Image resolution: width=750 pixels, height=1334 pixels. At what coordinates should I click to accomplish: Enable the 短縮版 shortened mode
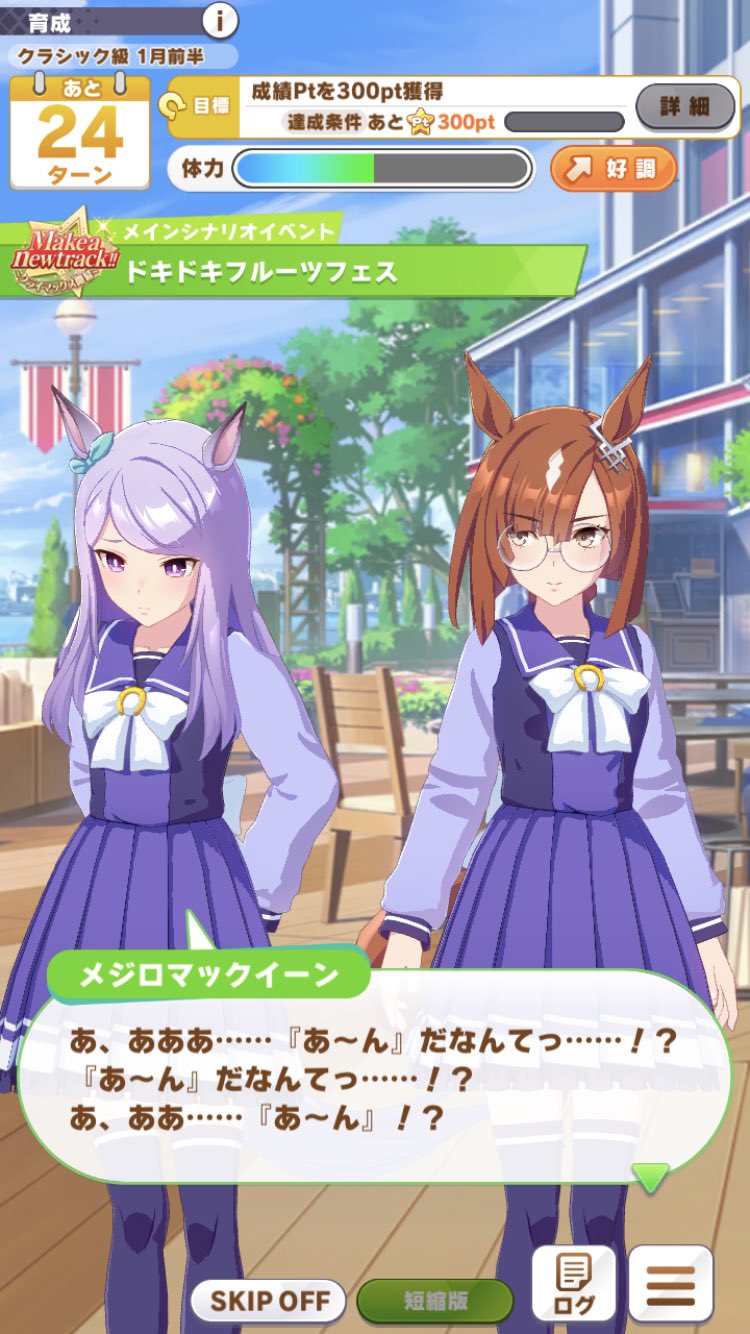(435, 1301)
